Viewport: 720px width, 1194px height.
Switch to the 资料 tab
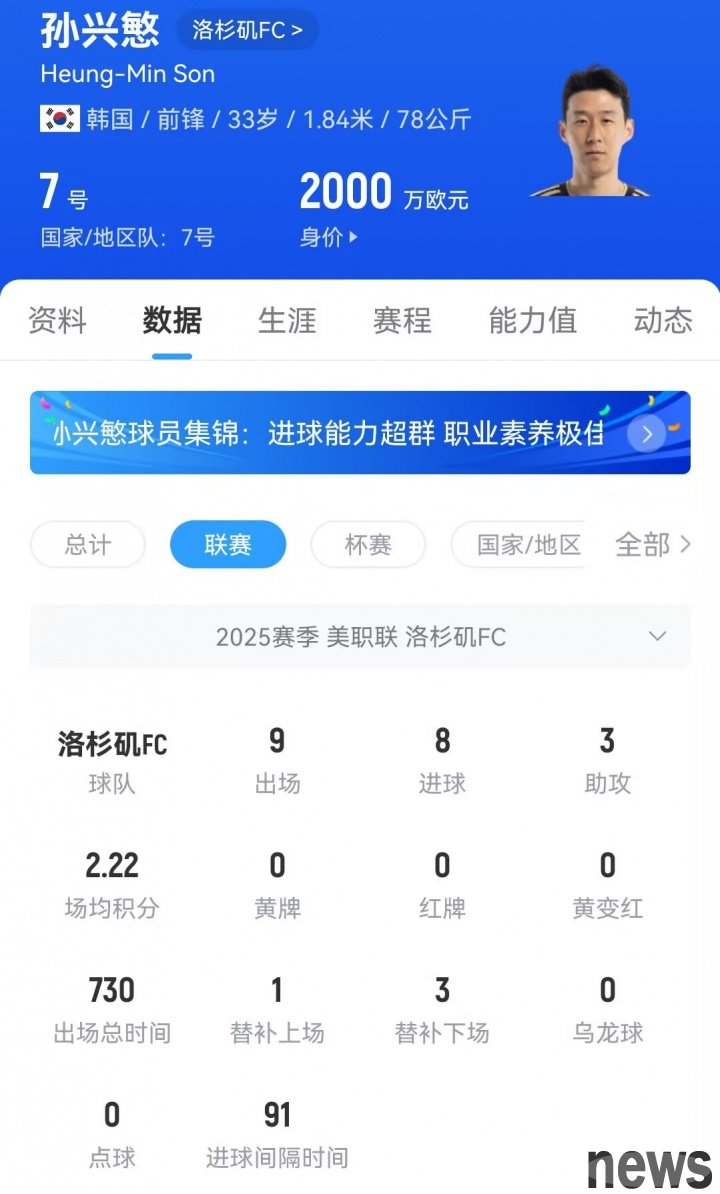pyautogui.click(x=57, y=320)
